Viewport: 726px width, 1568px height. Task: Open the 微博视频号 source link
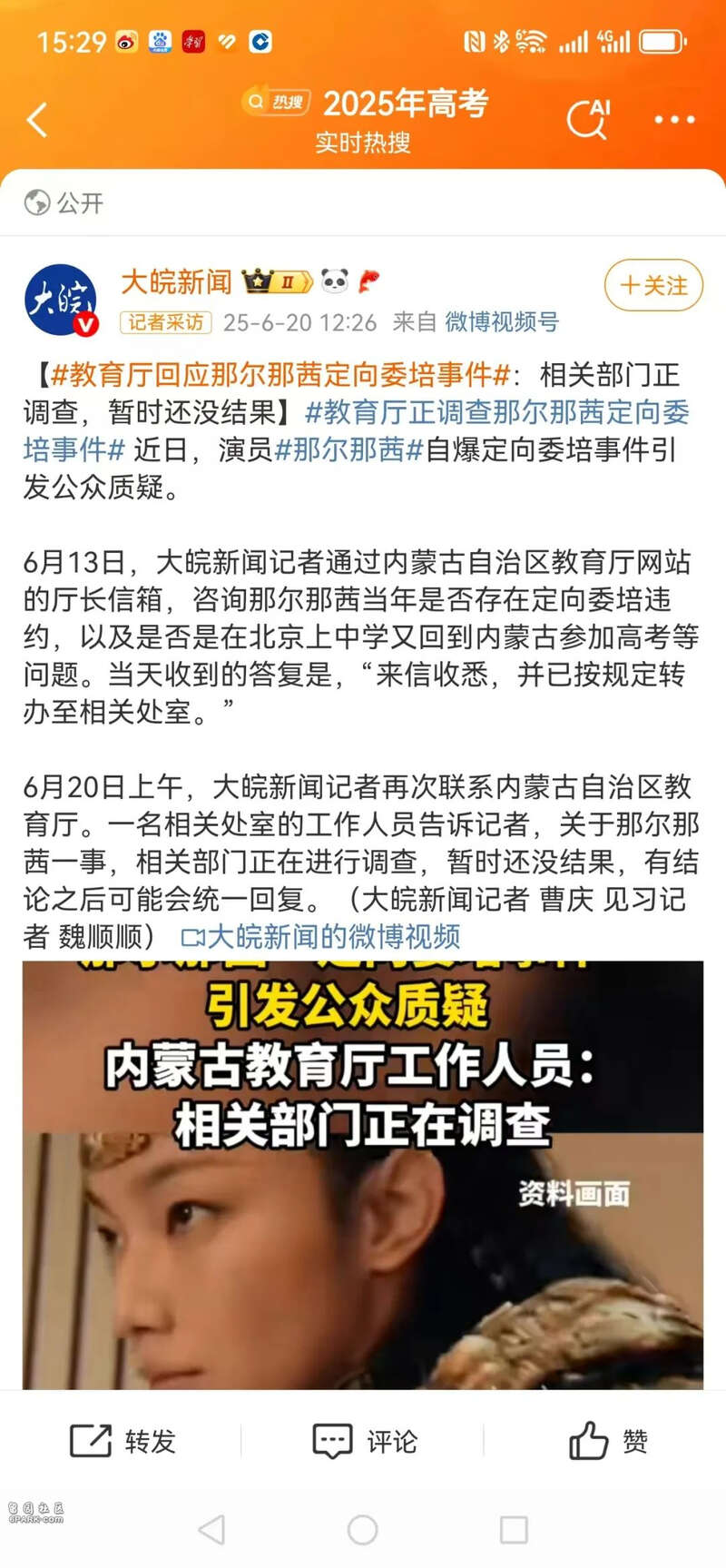click(x=501, y=322)
